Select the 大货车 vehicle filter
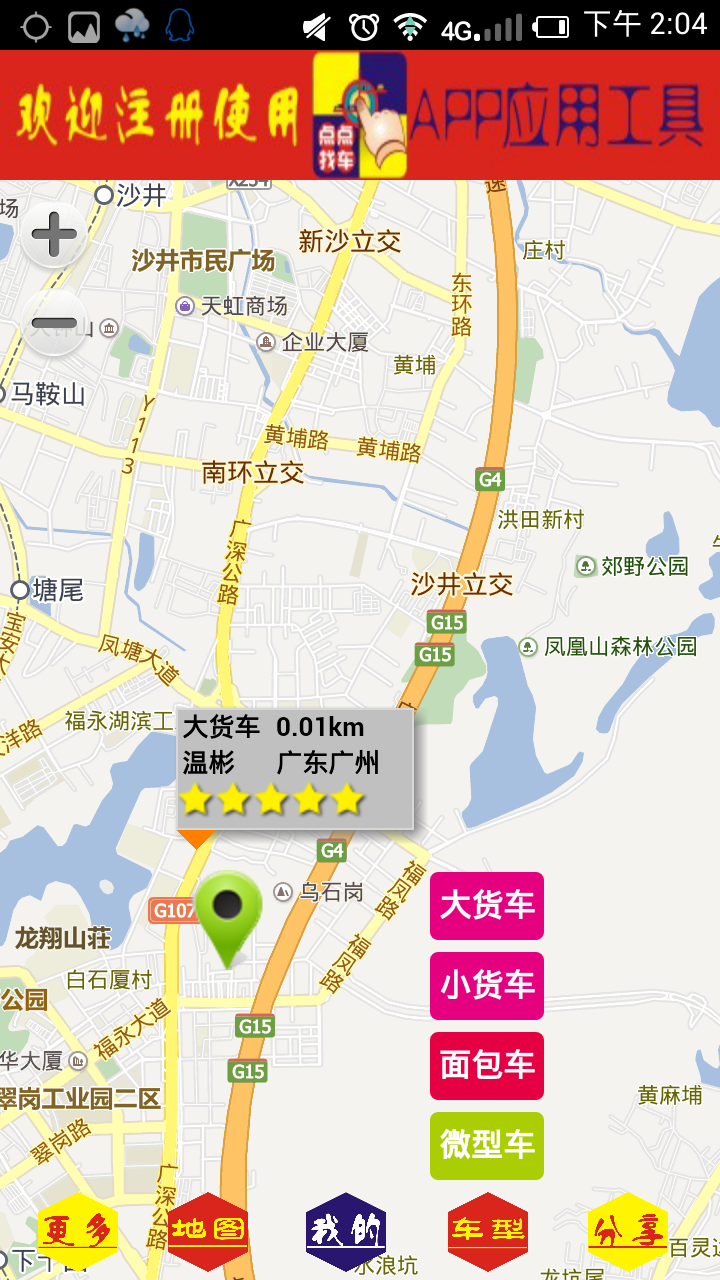This screenshot has height=1280, width=720. coord(487,906)
